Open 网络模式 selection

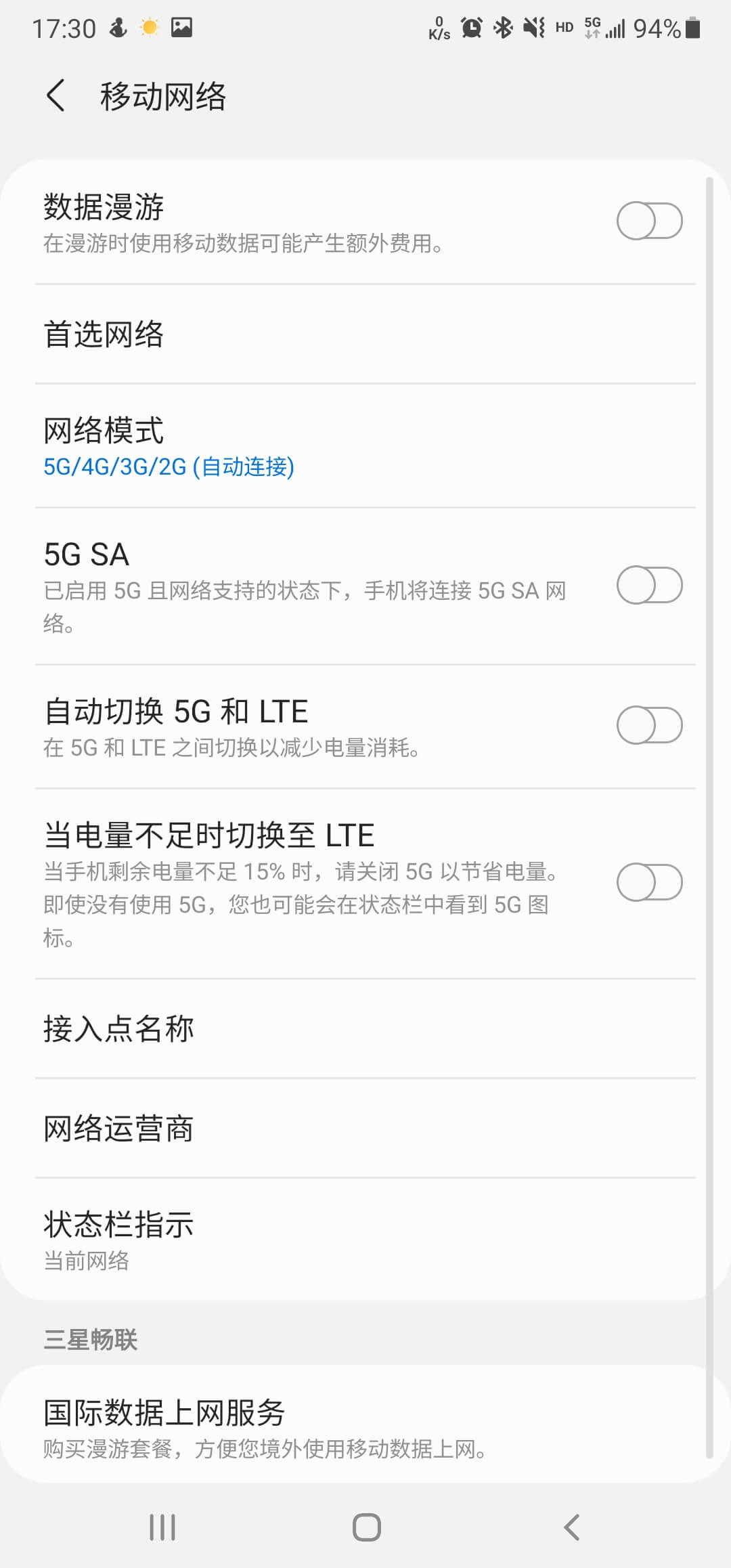point(365,446)
